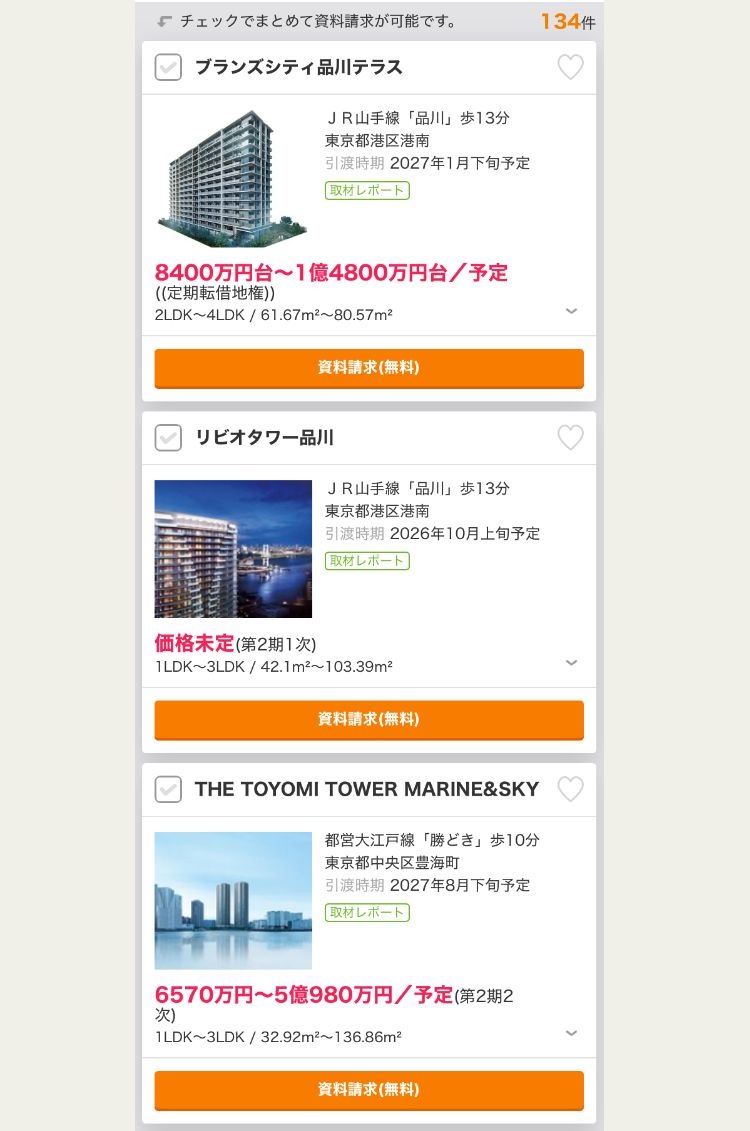
Task: Heart THE TOYOMI TOWER MARINE&SKY listing
Action: [x=570, y=789]
